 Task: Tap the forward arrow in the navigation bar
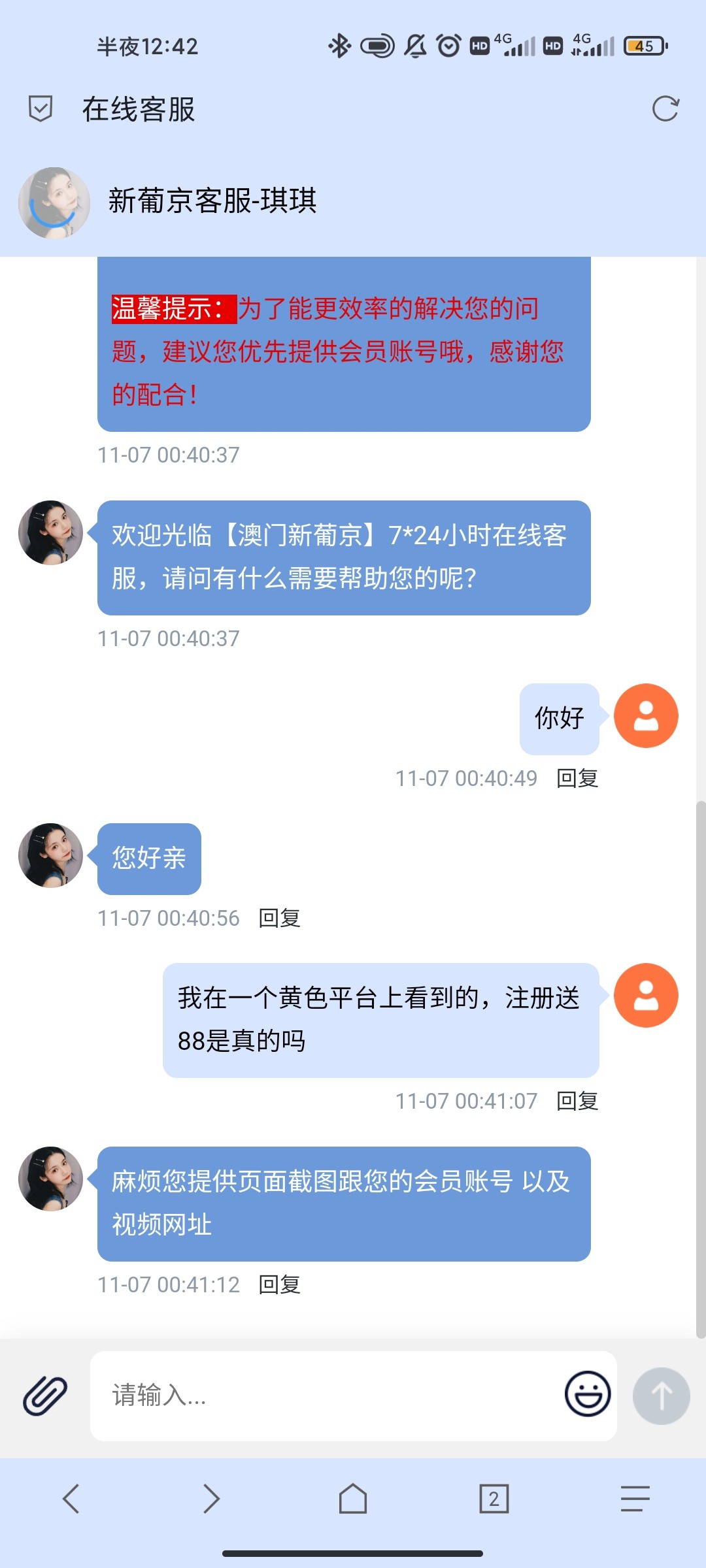pyautogui.click(x=212, y=1500)
